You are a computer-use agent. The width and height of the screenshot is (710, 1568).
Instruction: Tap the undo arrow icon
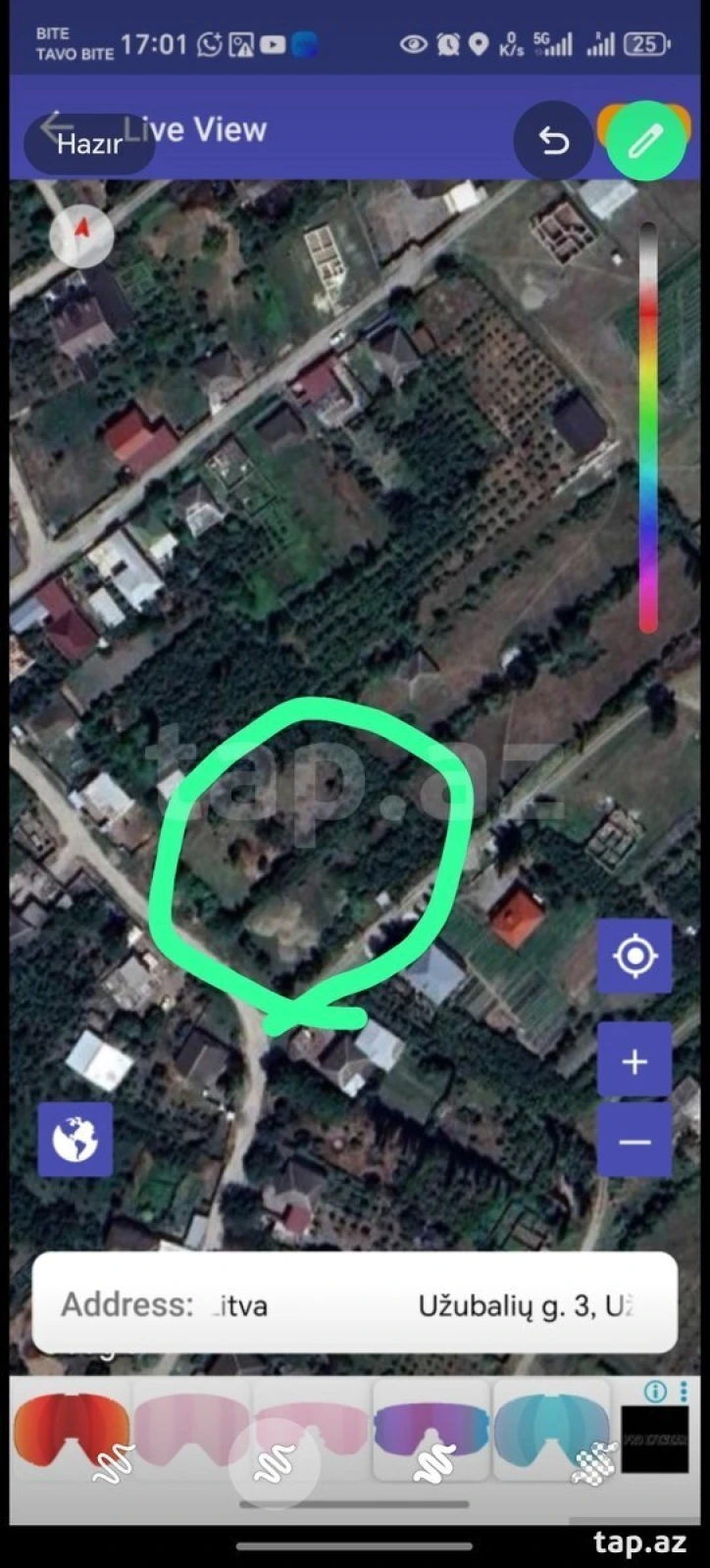[x=553, y=140]
